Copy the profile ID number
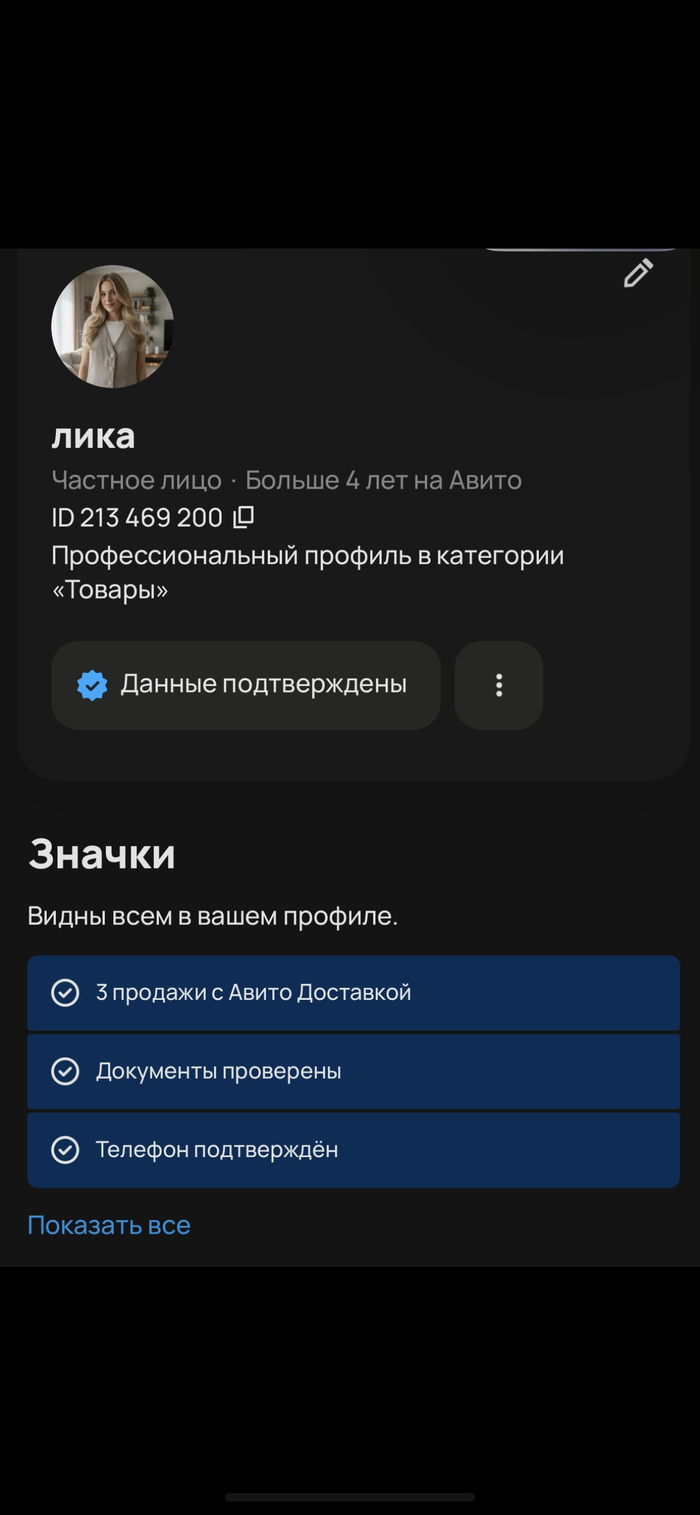This screenshot has height=1515, width=700. tap(244, 518)
